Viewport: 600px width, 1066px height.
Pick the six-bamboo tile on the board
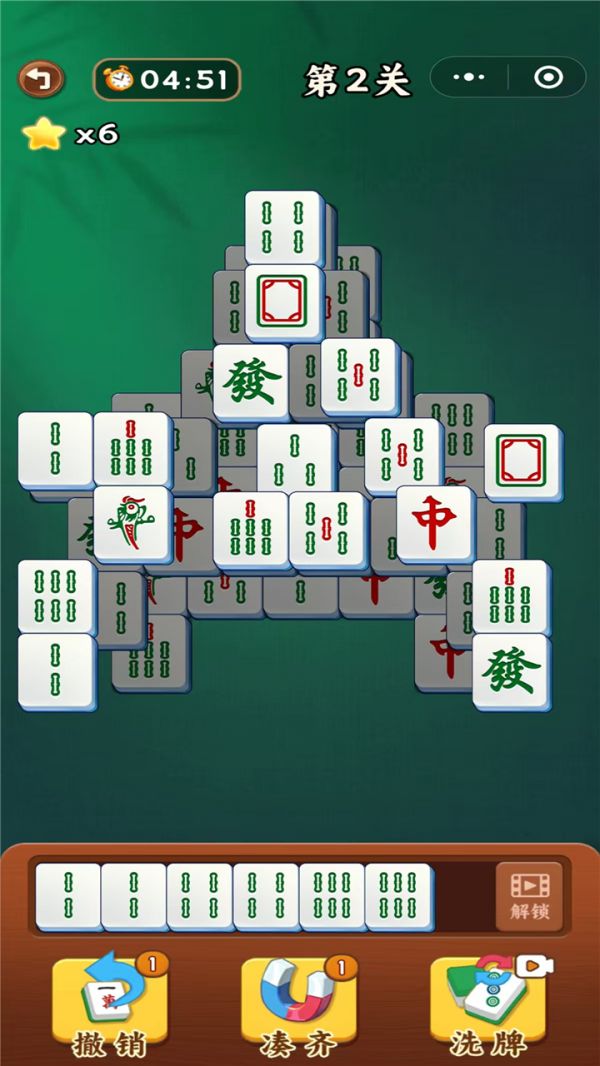click(56, 596)
